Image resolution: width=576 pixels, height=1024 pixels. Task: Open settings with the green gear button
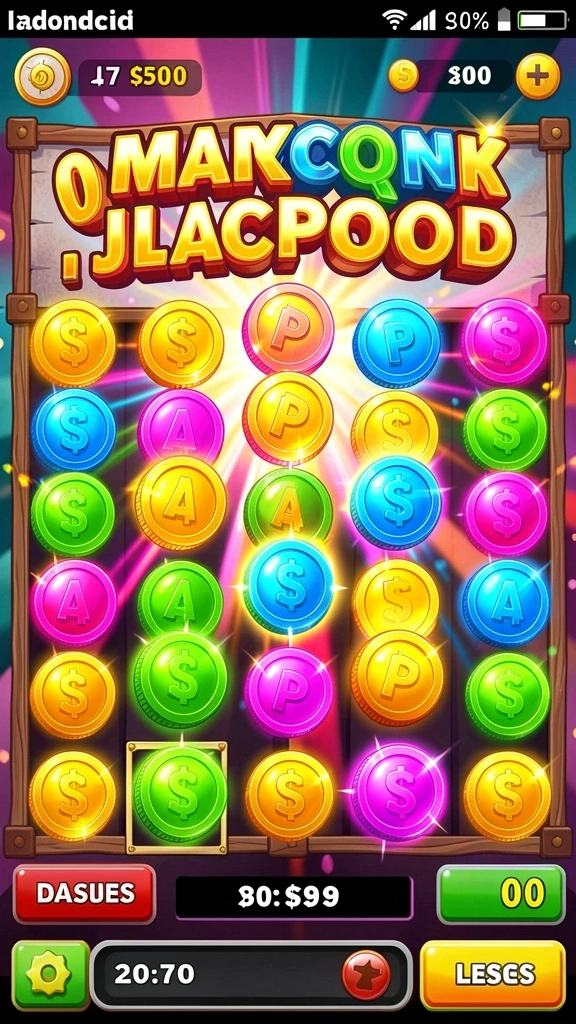tap(51, 975)
